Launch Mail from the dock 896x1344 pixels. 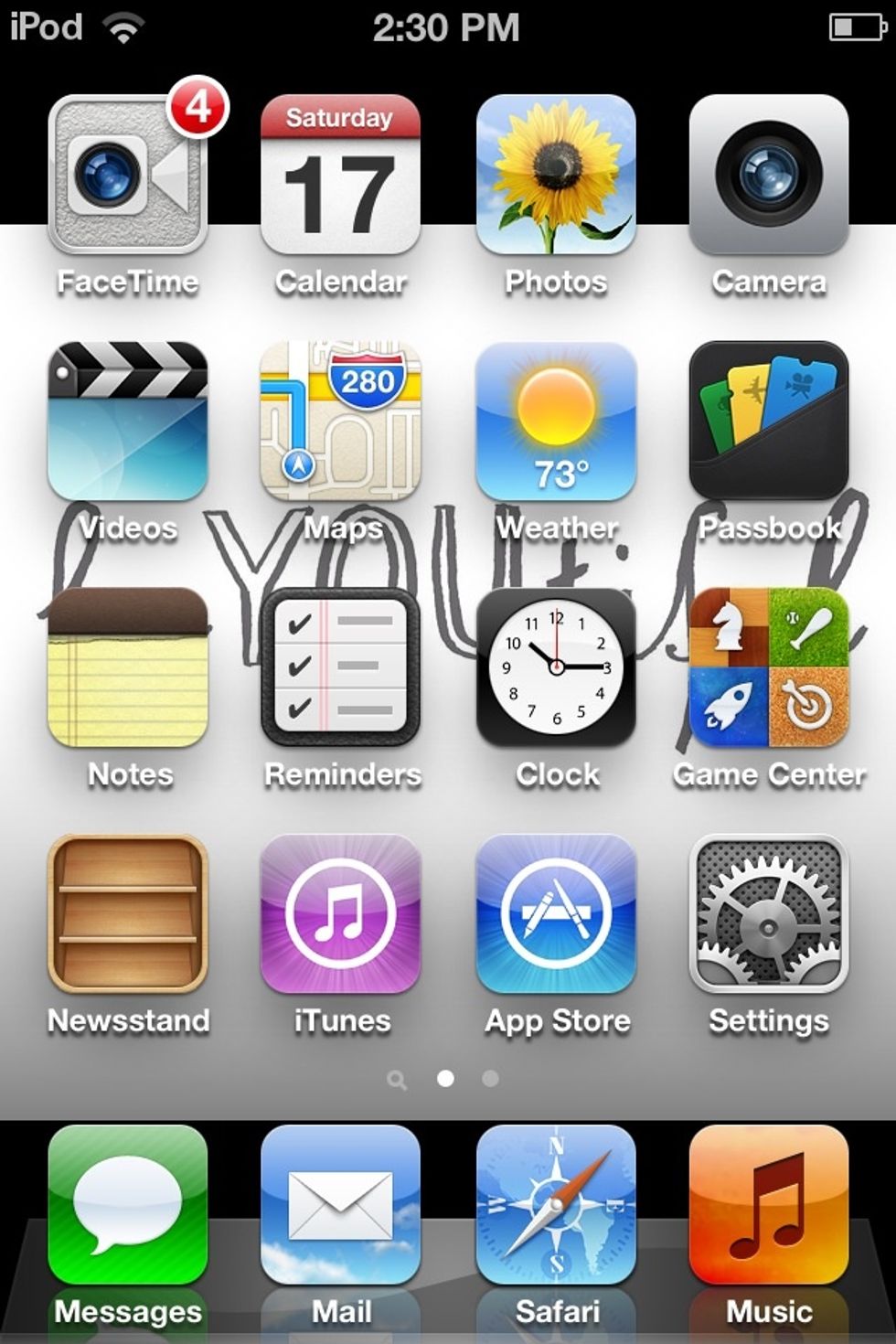point(340,1205)
